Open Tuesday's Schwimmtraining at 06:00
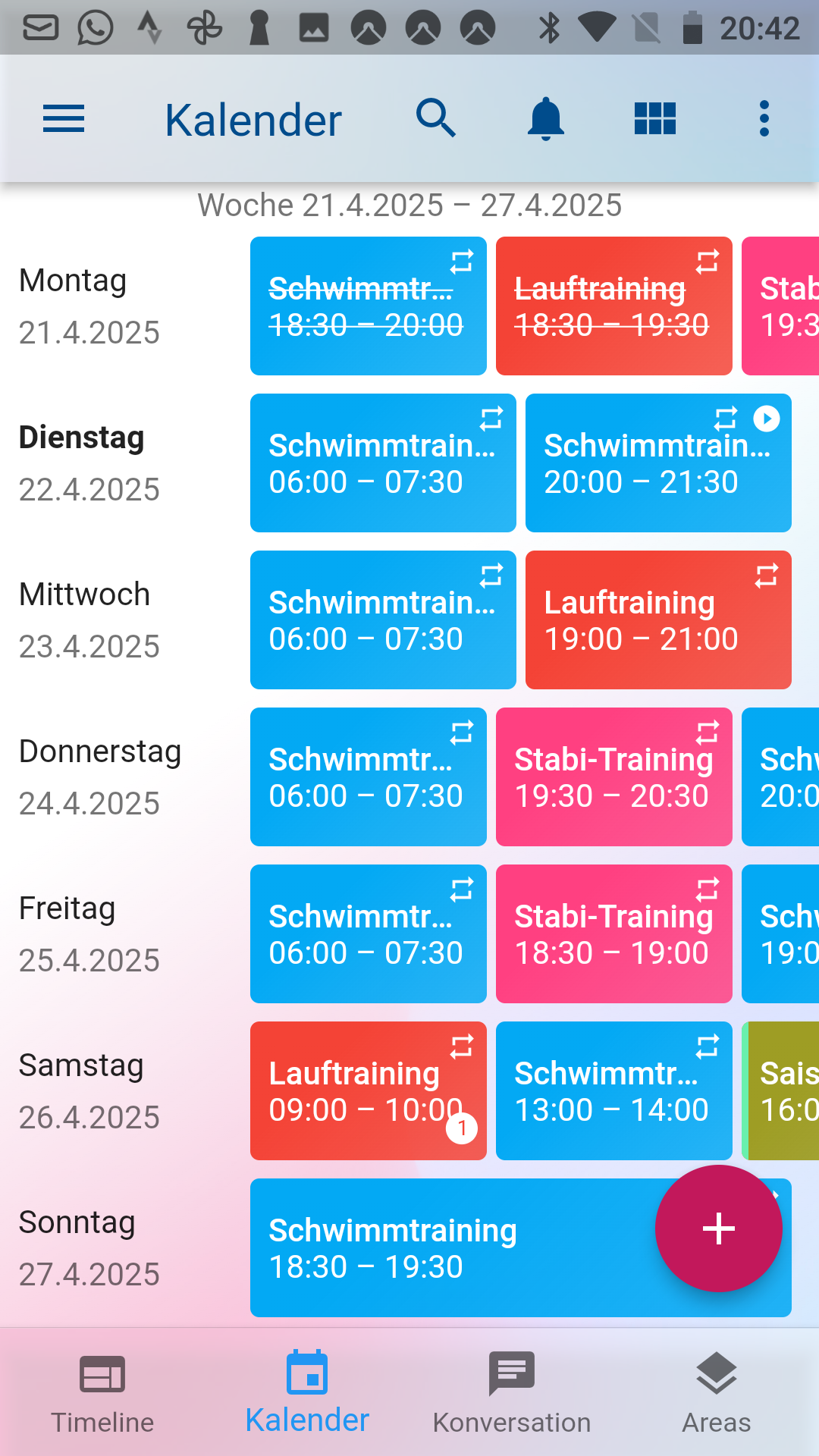This screenshot has width=819, height=1456. coord(382,463)
